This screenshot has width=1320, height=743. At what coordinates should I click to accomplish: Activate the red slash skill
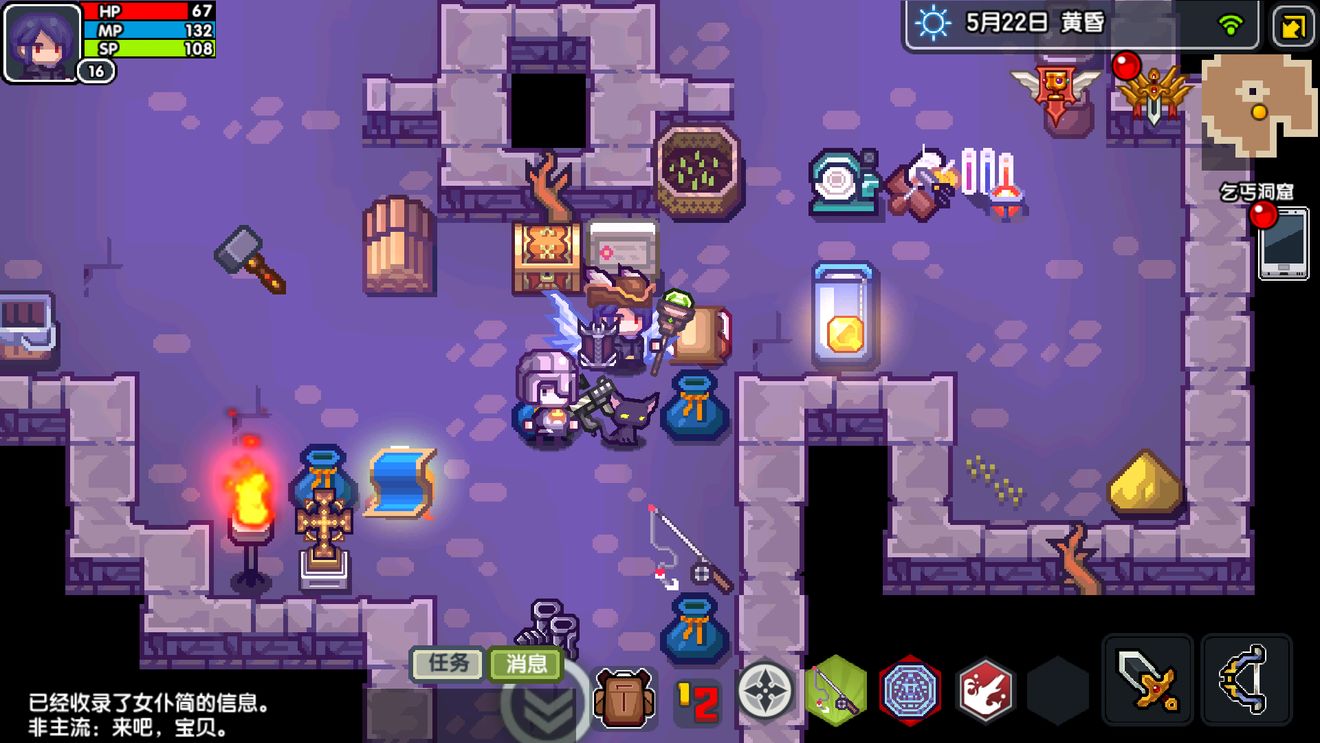click(984, 691)
